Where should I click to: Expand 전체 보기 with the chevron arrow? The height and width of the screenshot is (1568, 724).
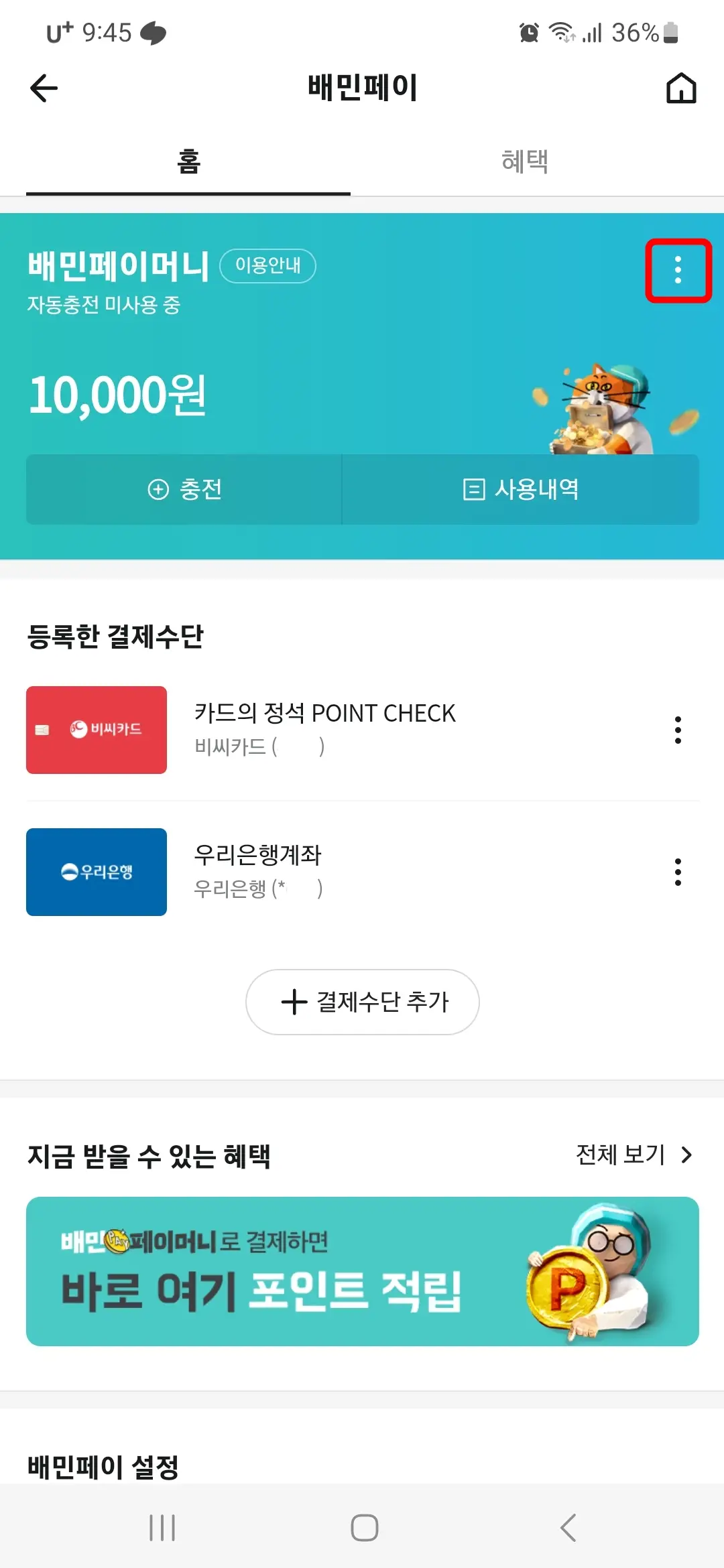click(x=686, y=1155)
